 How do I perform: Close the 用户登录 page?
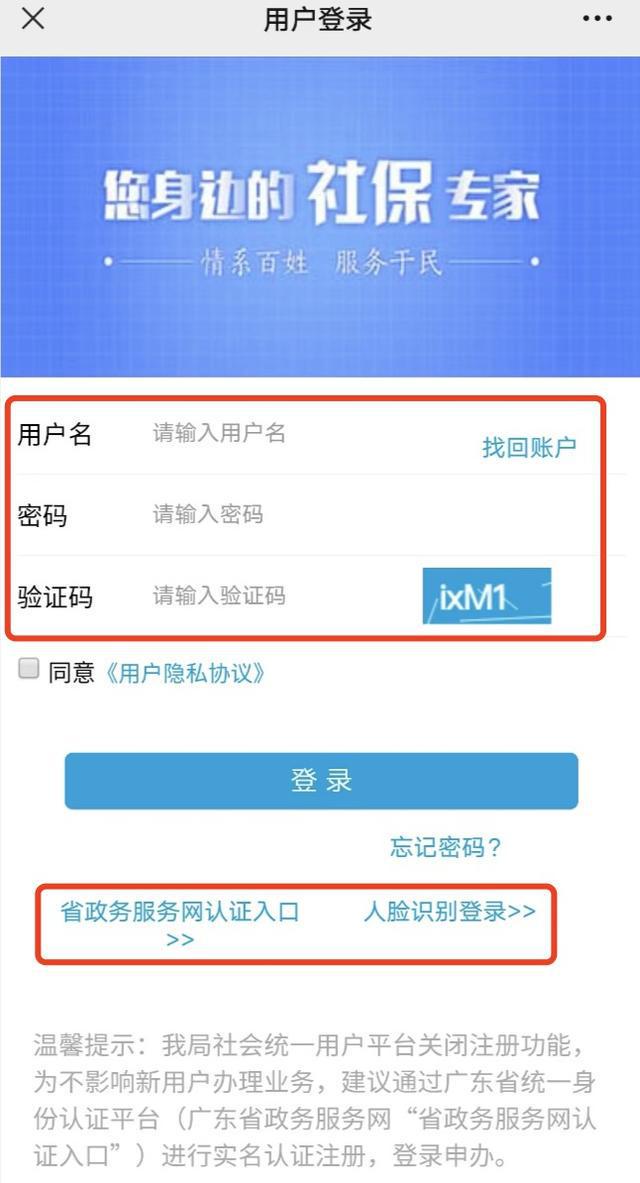pyautogui.click(x=33, y=19)
